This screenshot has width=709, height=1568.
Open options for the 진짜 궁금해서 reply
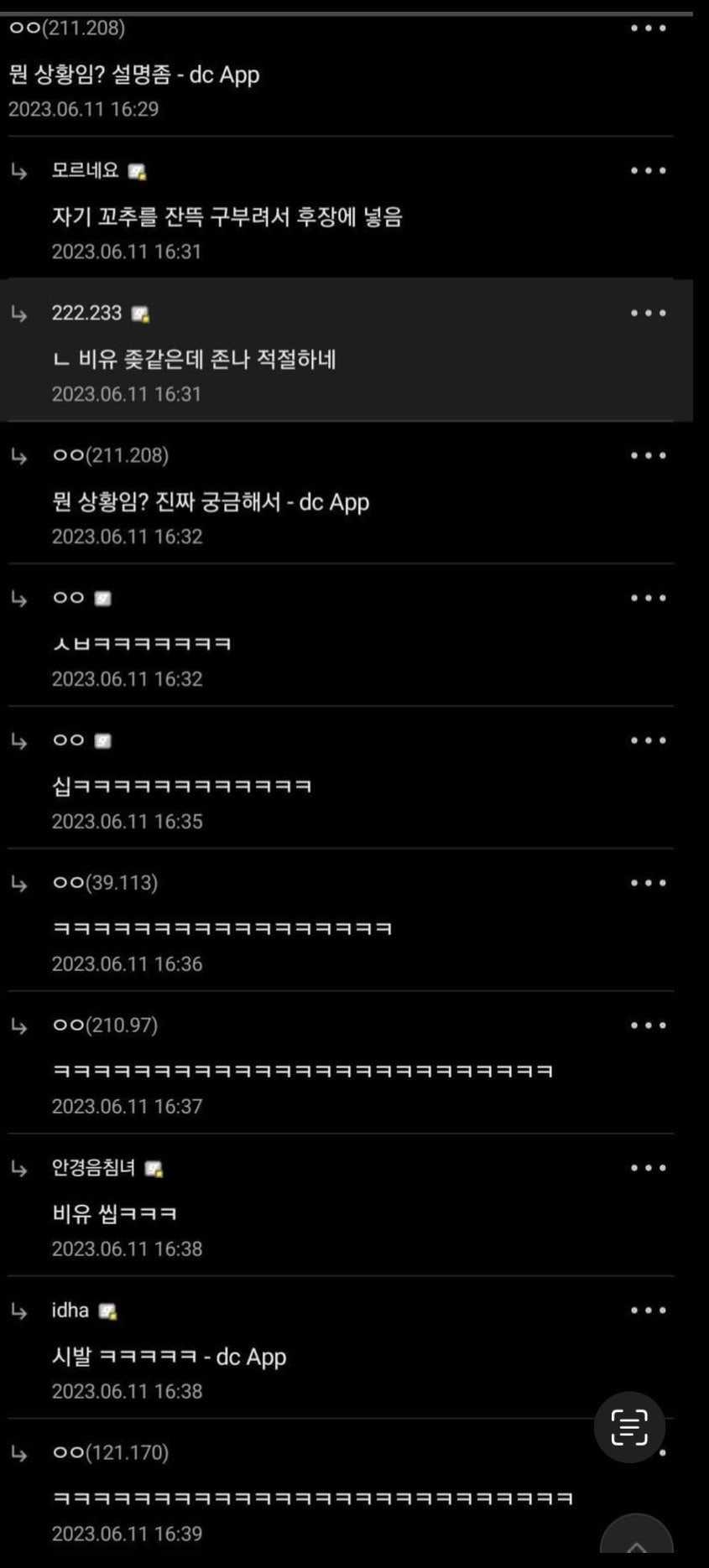pos(648,456)
